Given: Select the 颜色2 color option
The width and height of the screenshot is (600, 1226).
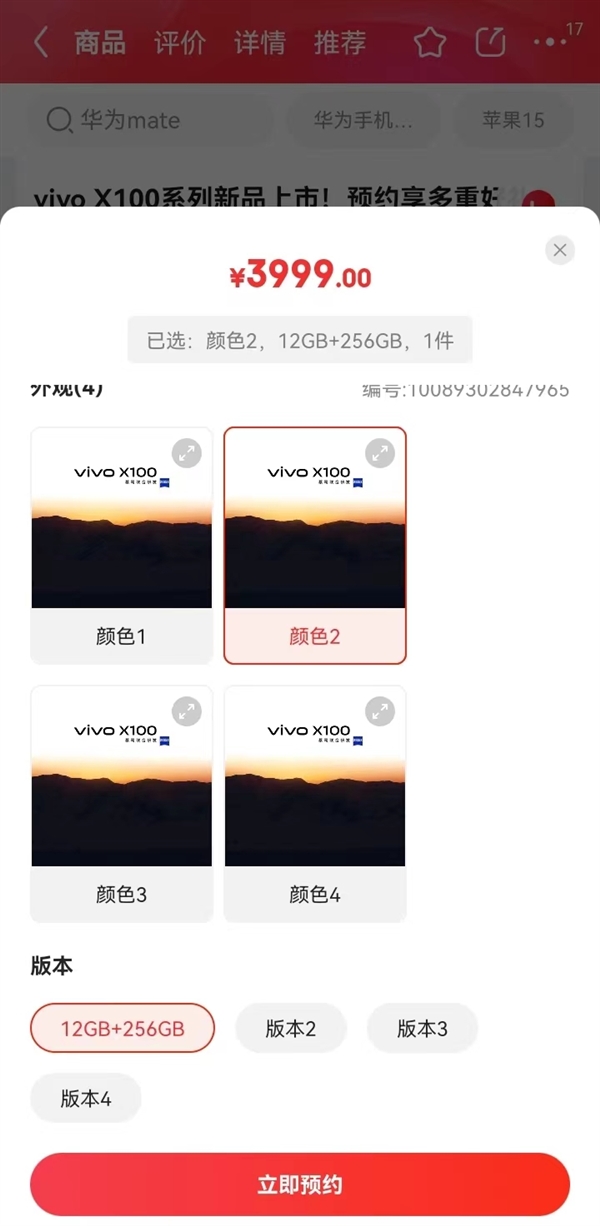Looking at the screenshot, I should [314, 545].
